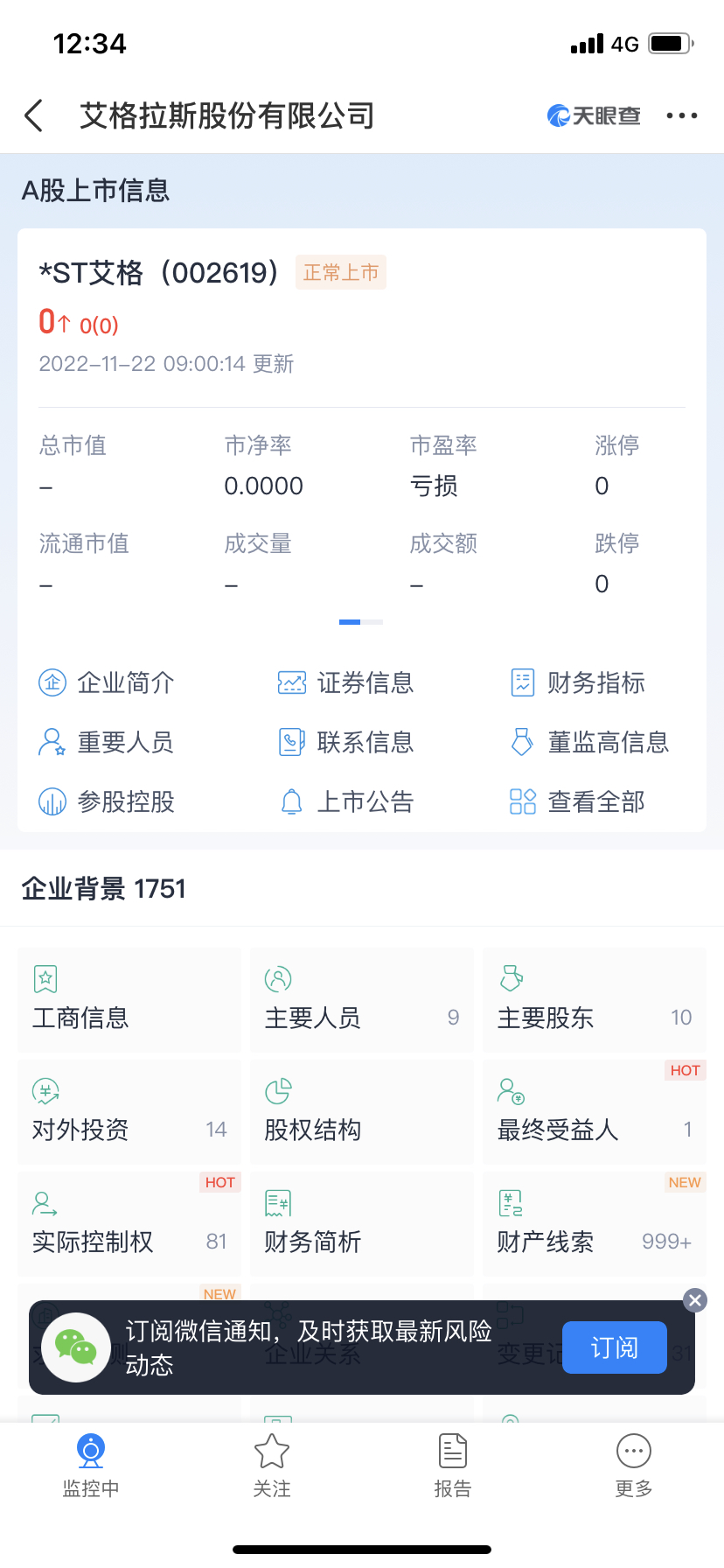This screenshot has height=1568, width=724.
Task: Tap the 订阅 subscribe button
Action: (614, 1347)
